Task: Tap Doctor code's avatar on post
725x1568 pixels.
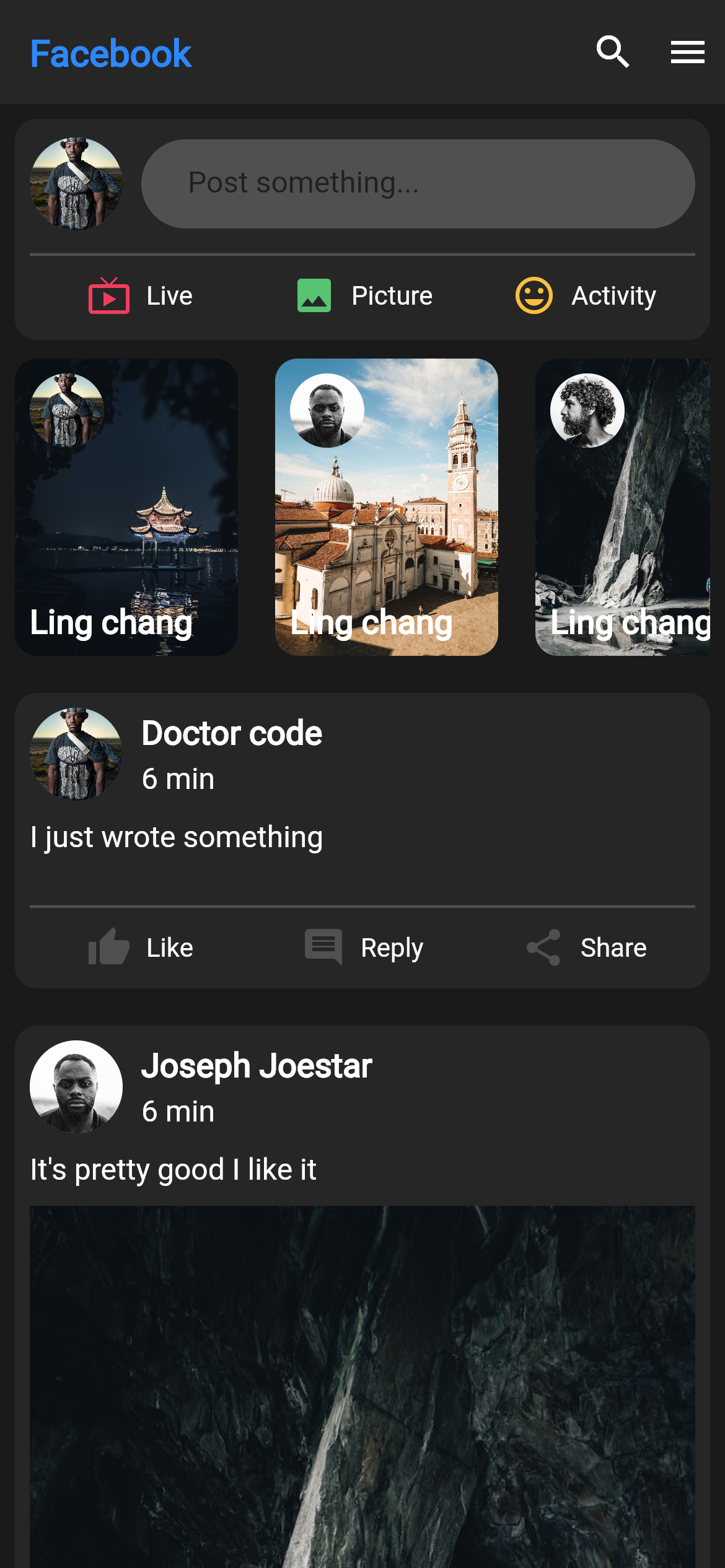Action: click(x=76, y=754)
